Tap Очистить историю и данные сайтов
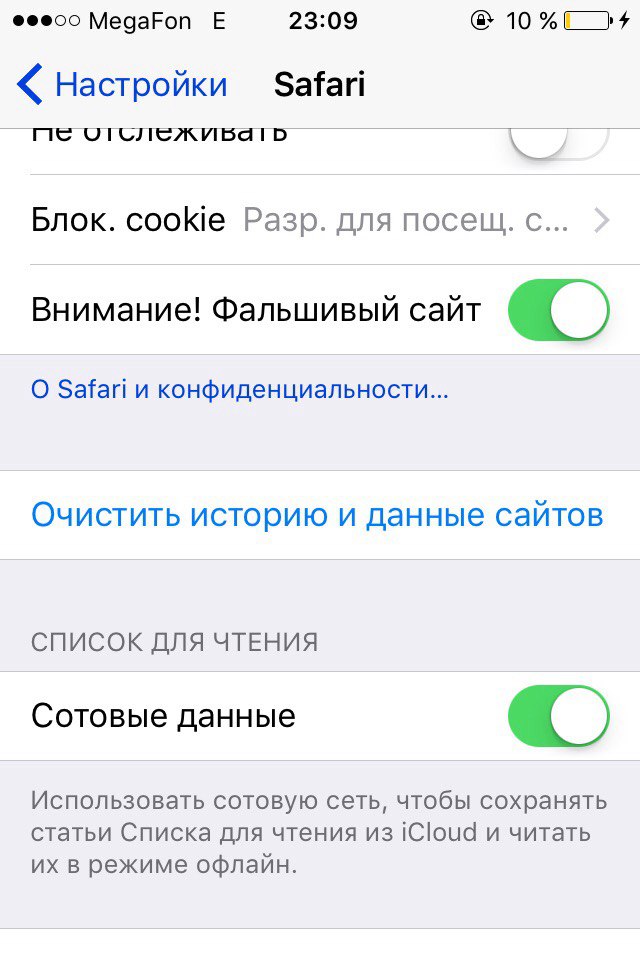Image resolution: width=640 pixels, height=960 pixels. (317, 515)
